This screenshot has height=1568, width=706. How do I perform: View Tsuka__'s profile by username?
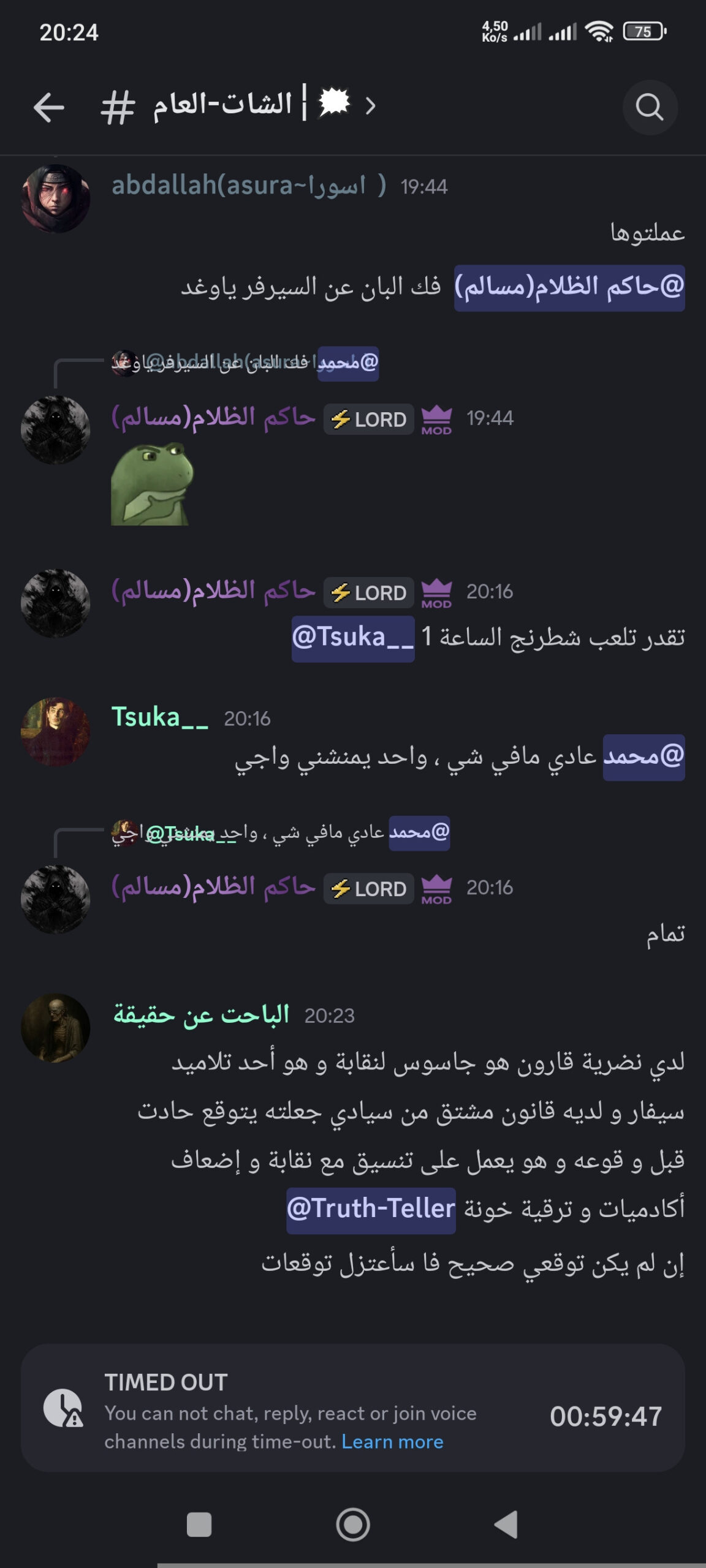159,718
